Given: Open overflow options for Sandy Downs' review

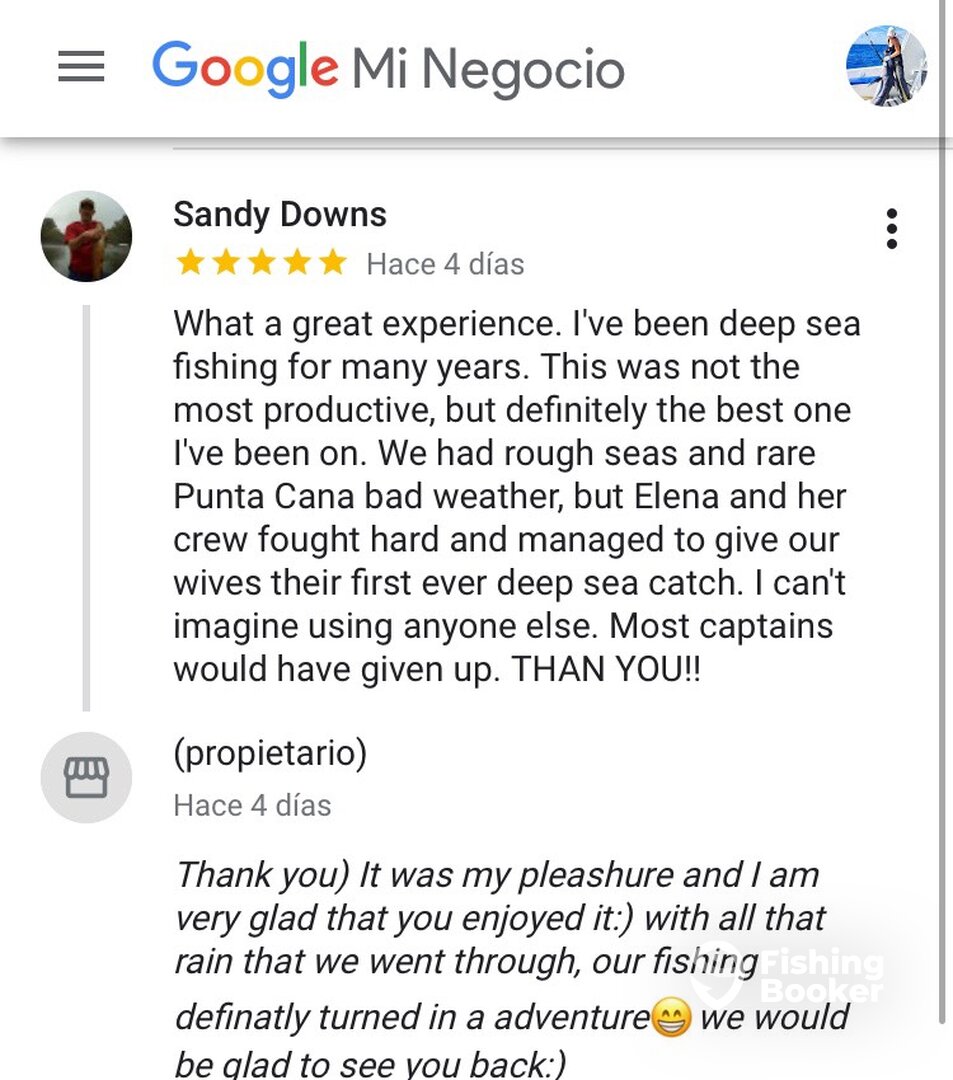Looking at the screenshot, I should tap(891, 229).
